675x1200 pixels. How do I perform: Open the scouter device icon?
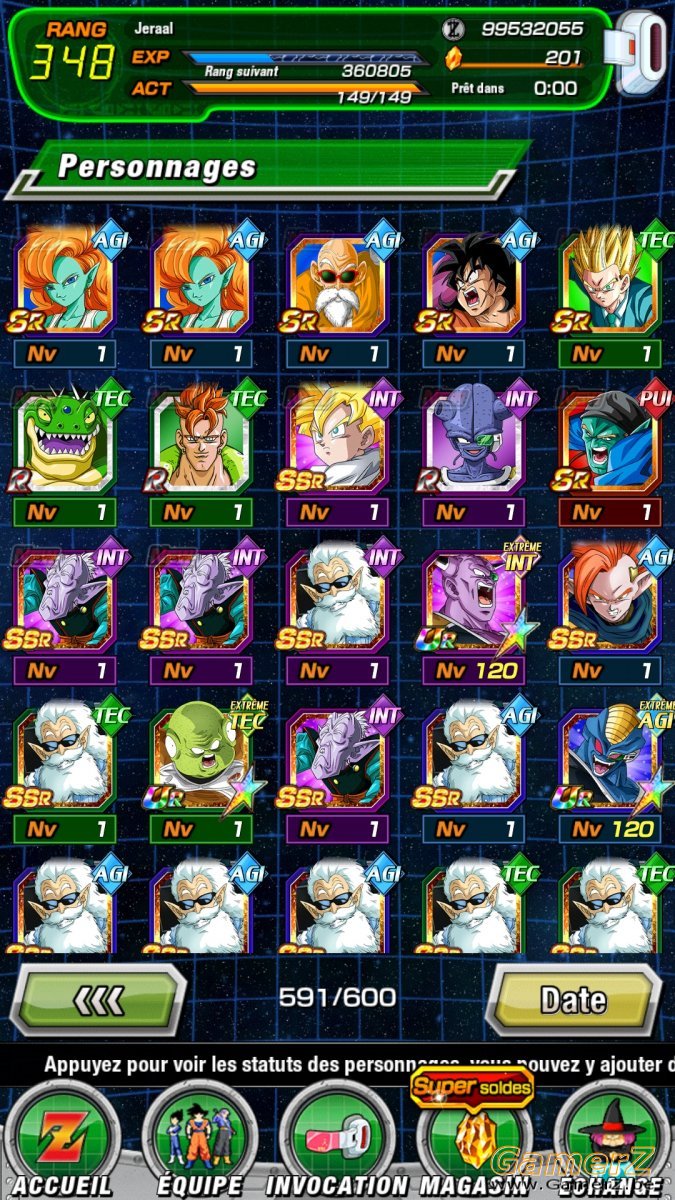pos(643,54)
